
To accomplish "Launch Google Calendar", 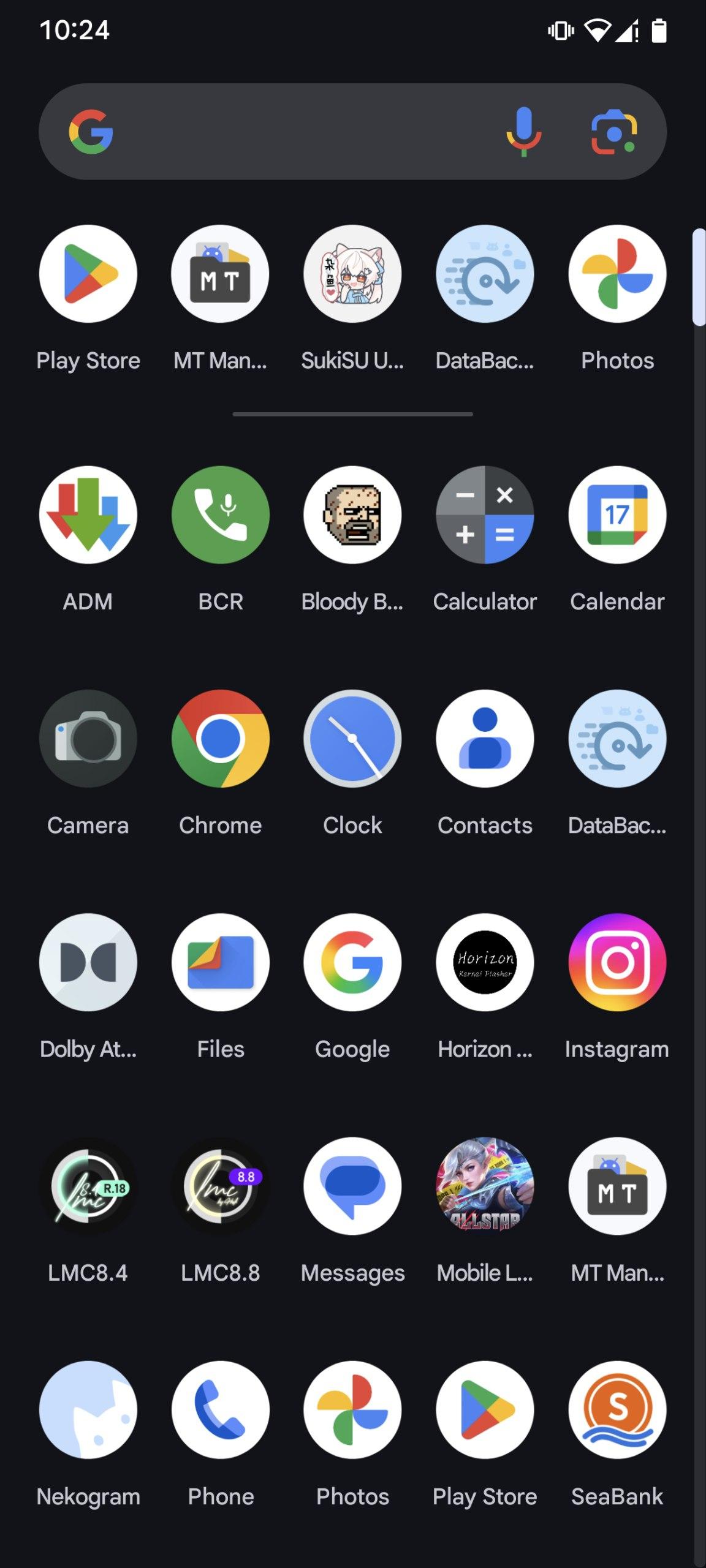I will click(x=617, y=515).
